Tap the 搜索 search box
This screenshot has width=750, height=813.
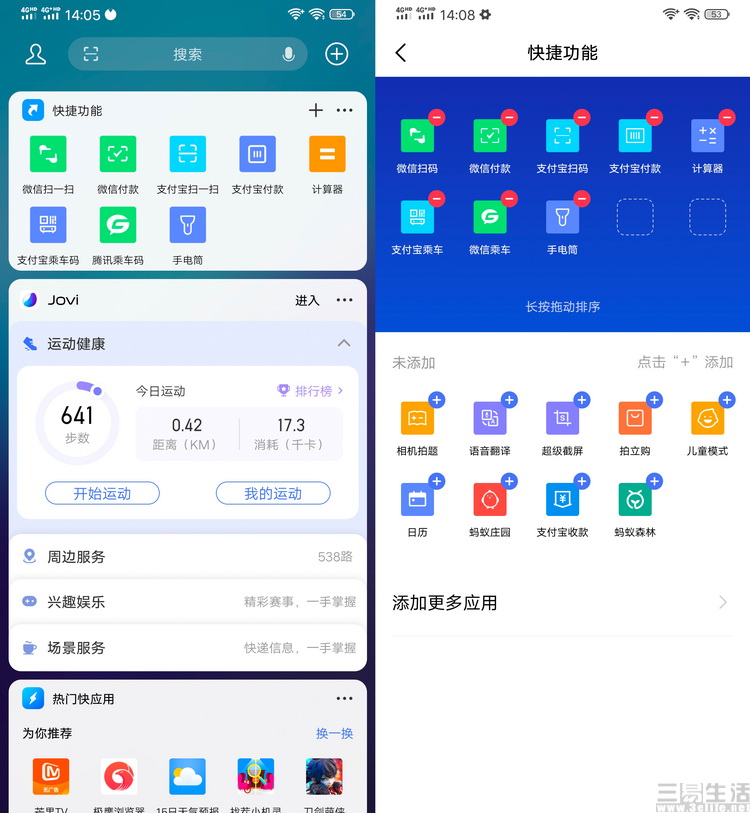(x=187, y=54)
